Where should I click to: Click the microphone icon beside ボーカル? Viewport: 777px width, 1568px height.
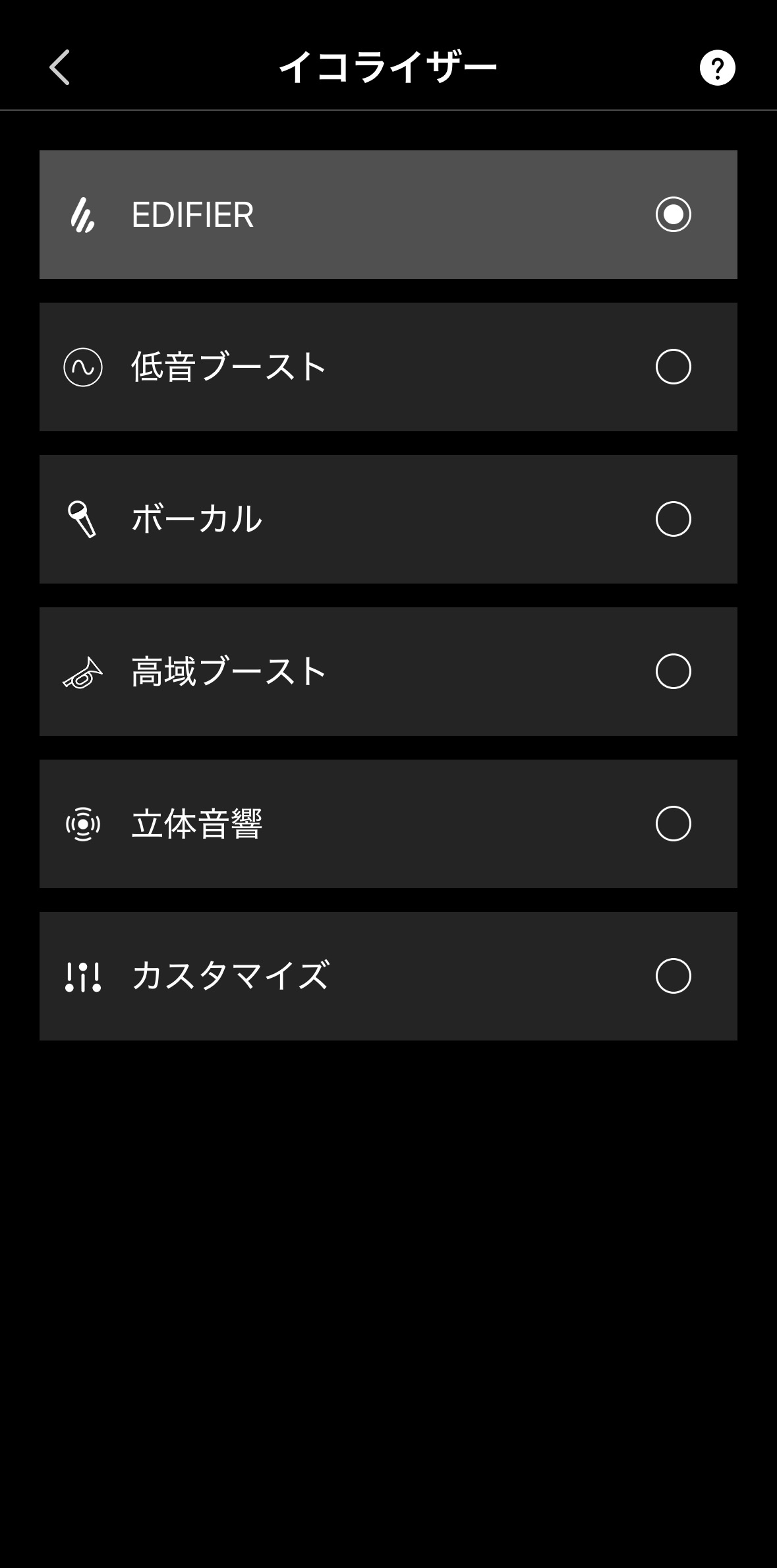click(x=83, y=519)
